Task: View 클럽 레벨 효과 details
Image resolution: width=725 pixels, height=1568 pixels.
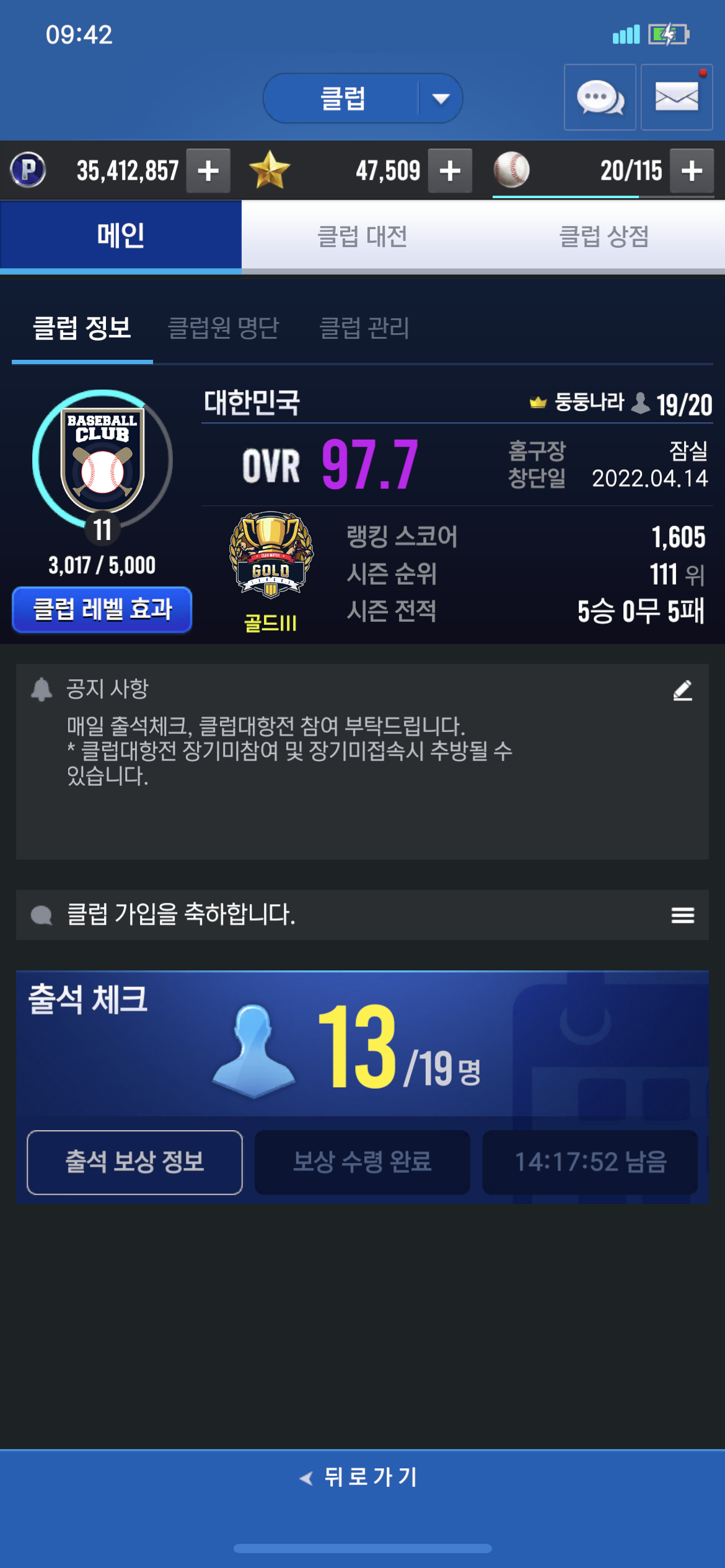Action: tap(102, 609)
